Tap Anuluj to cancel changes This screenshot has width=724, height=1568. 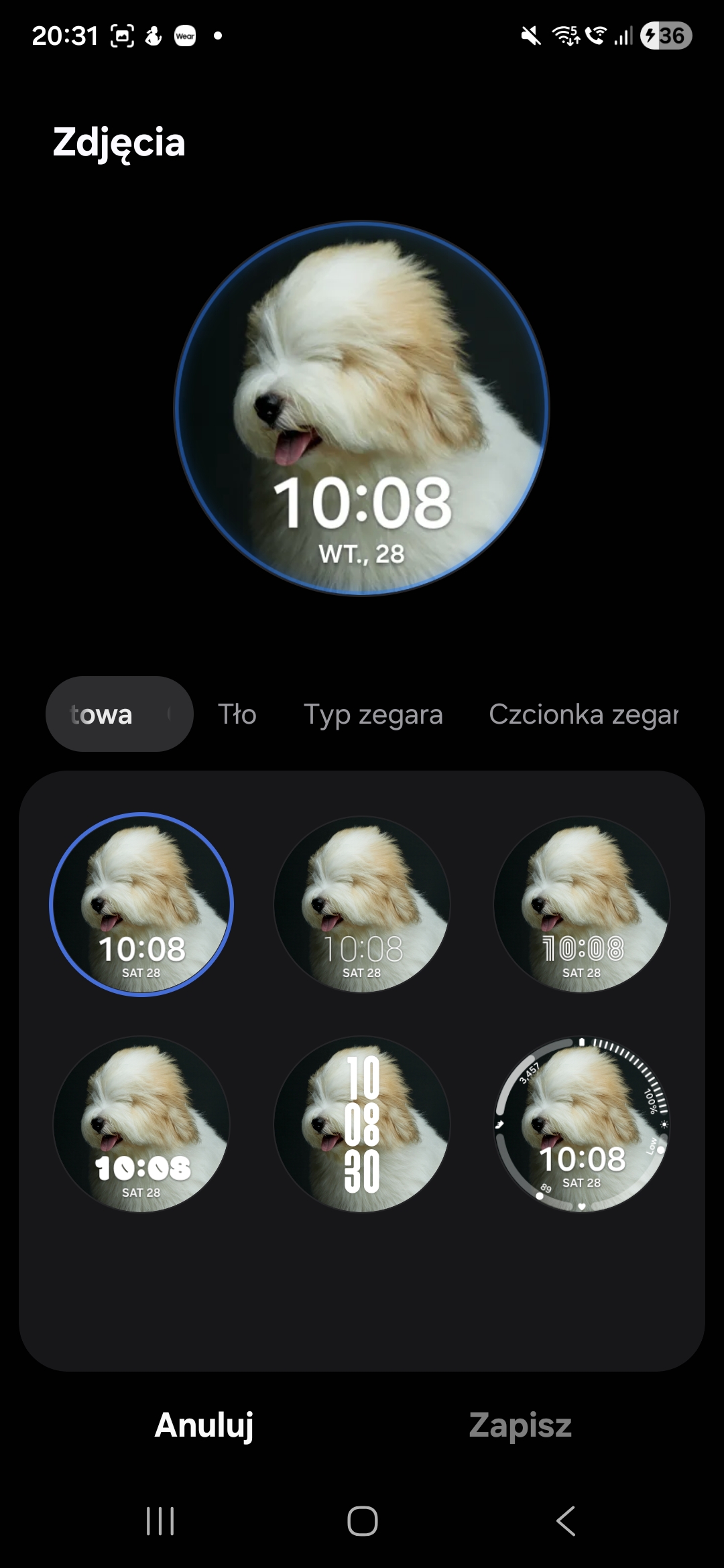204,1425
